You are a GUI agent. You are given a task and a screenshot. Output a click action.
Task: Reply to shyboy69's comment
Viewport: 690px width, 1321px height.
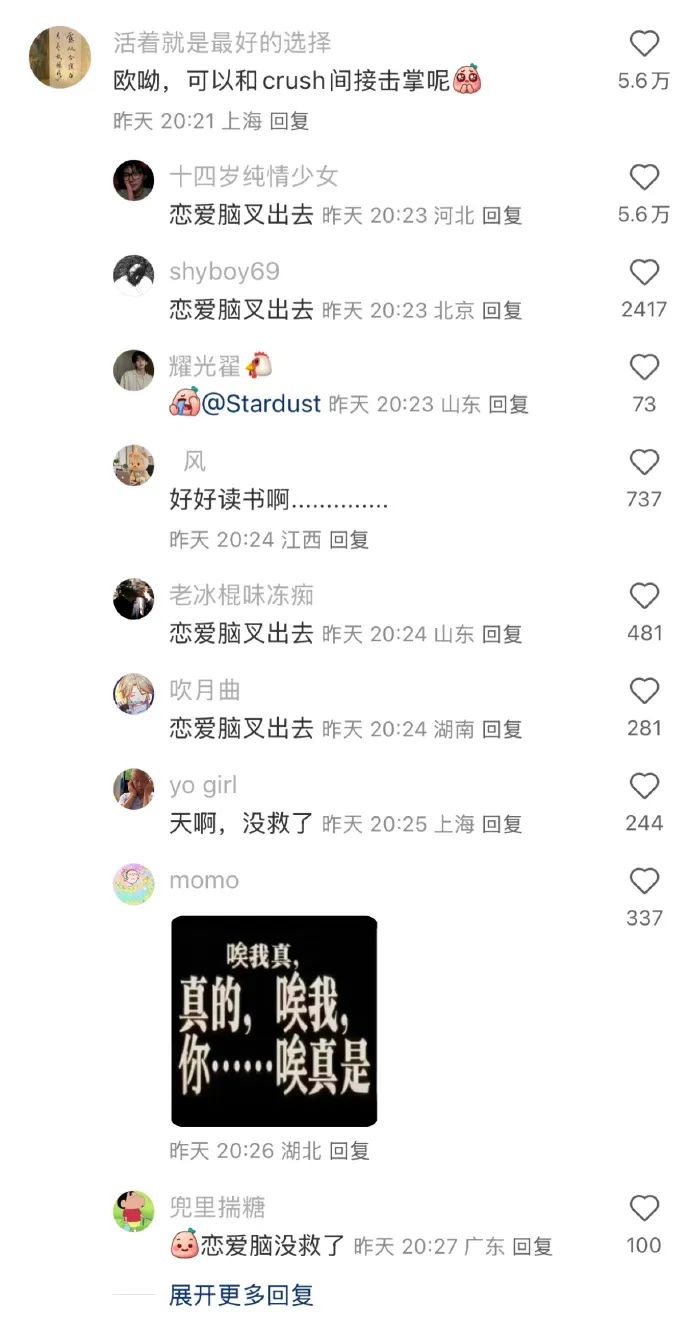click(x=502, y=310)
